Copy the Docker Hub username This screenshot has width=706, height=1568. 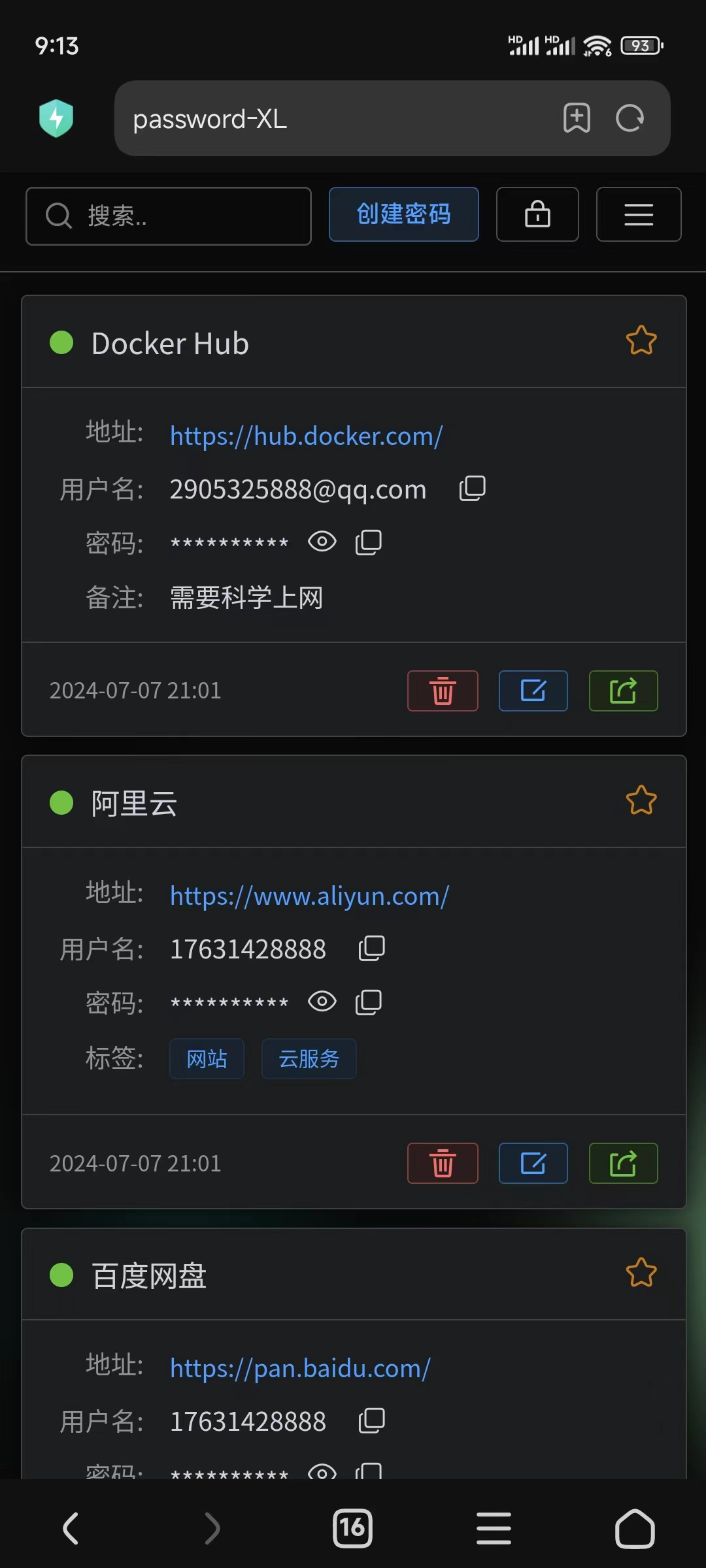click(472, 489)
